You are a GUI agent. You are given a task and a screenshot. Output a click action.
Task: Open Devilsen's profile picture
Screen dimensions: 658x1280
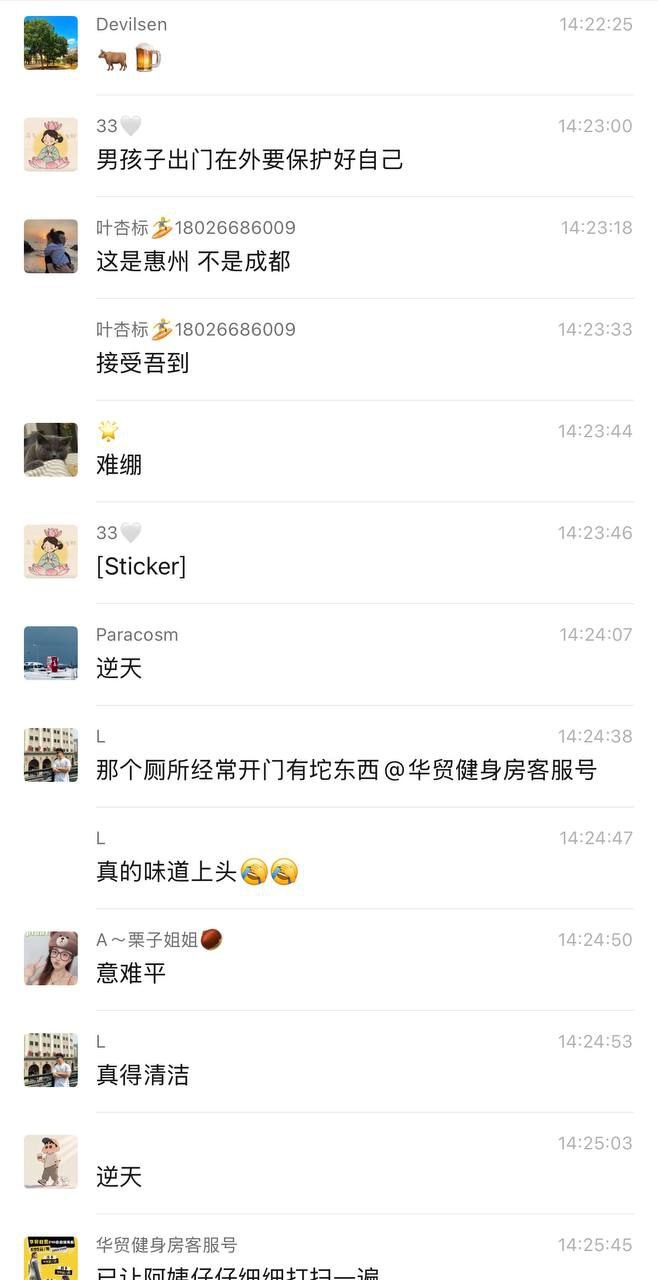click(x=51, y=43)
